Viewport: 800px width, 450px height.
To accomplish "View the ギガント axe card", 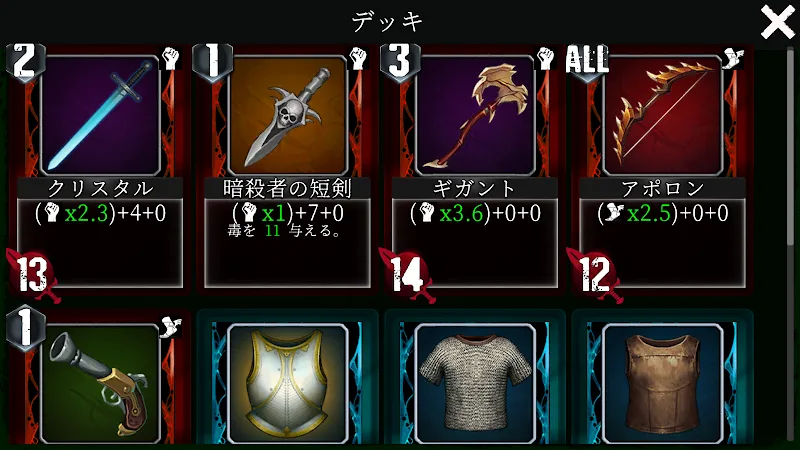I will click(x=475, y=170).
